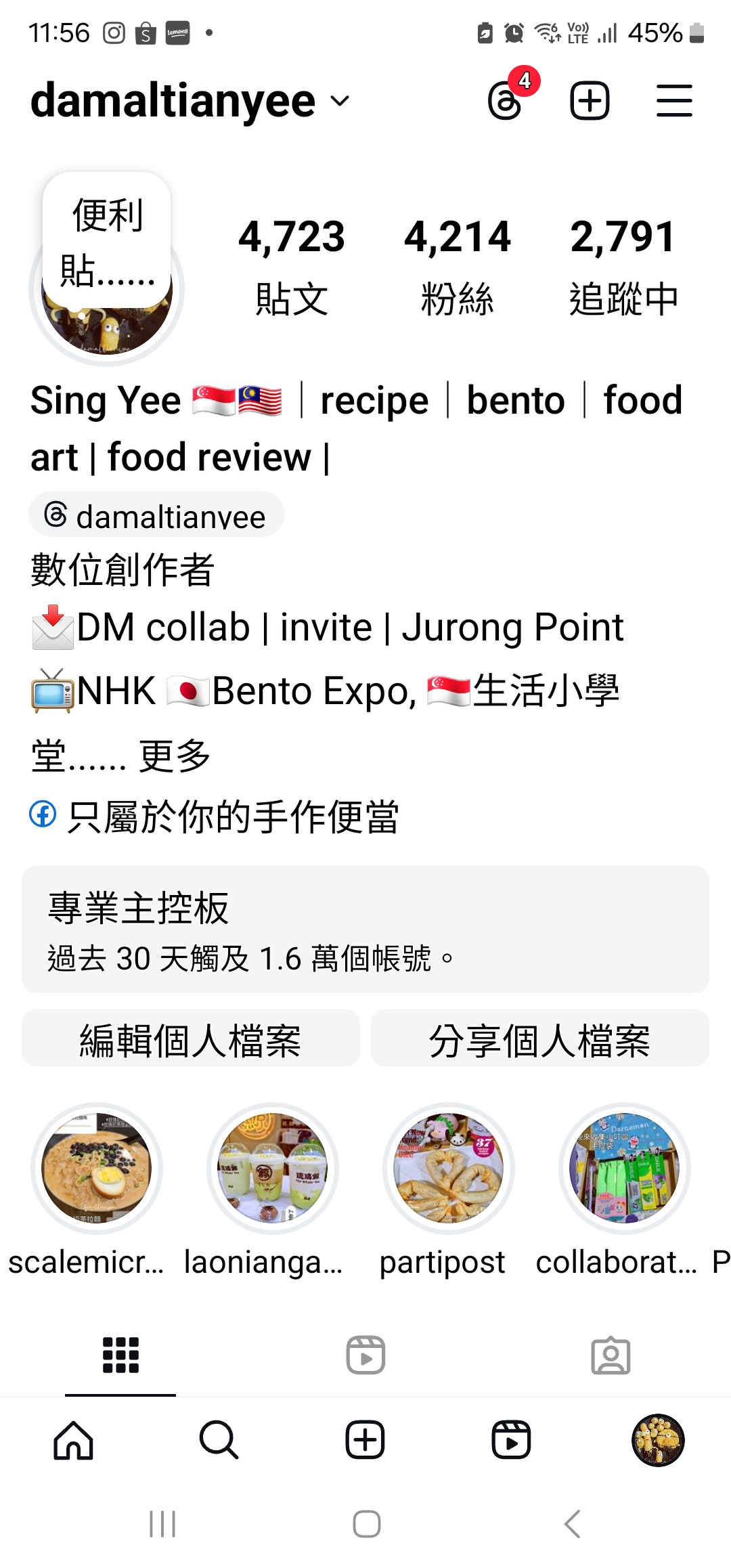Open the professional dashboard (專業主控板)
Image resolution: width=731 pixels, height=1568 pixels.
pos(365,929)
